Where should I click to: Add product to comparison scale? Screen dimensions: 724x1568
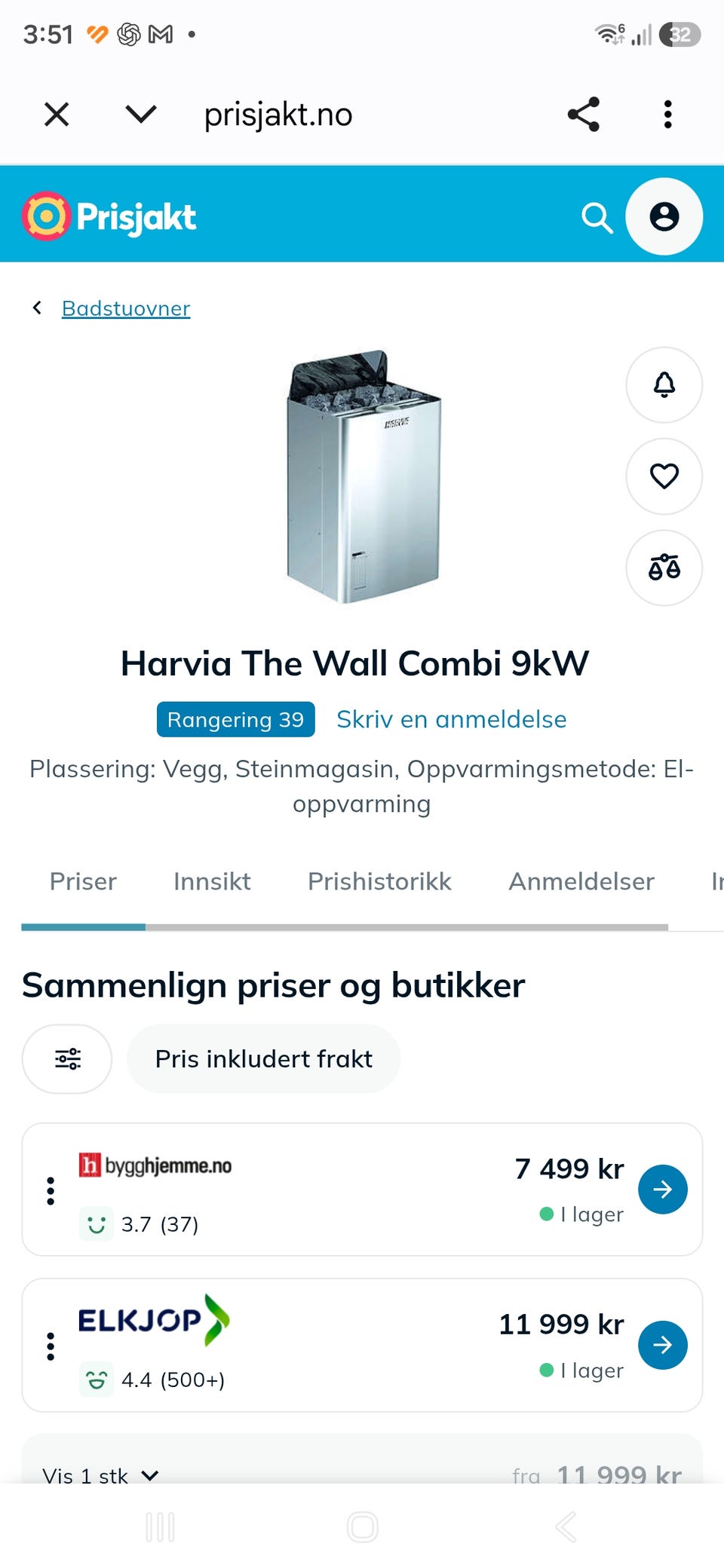(664, 568)
